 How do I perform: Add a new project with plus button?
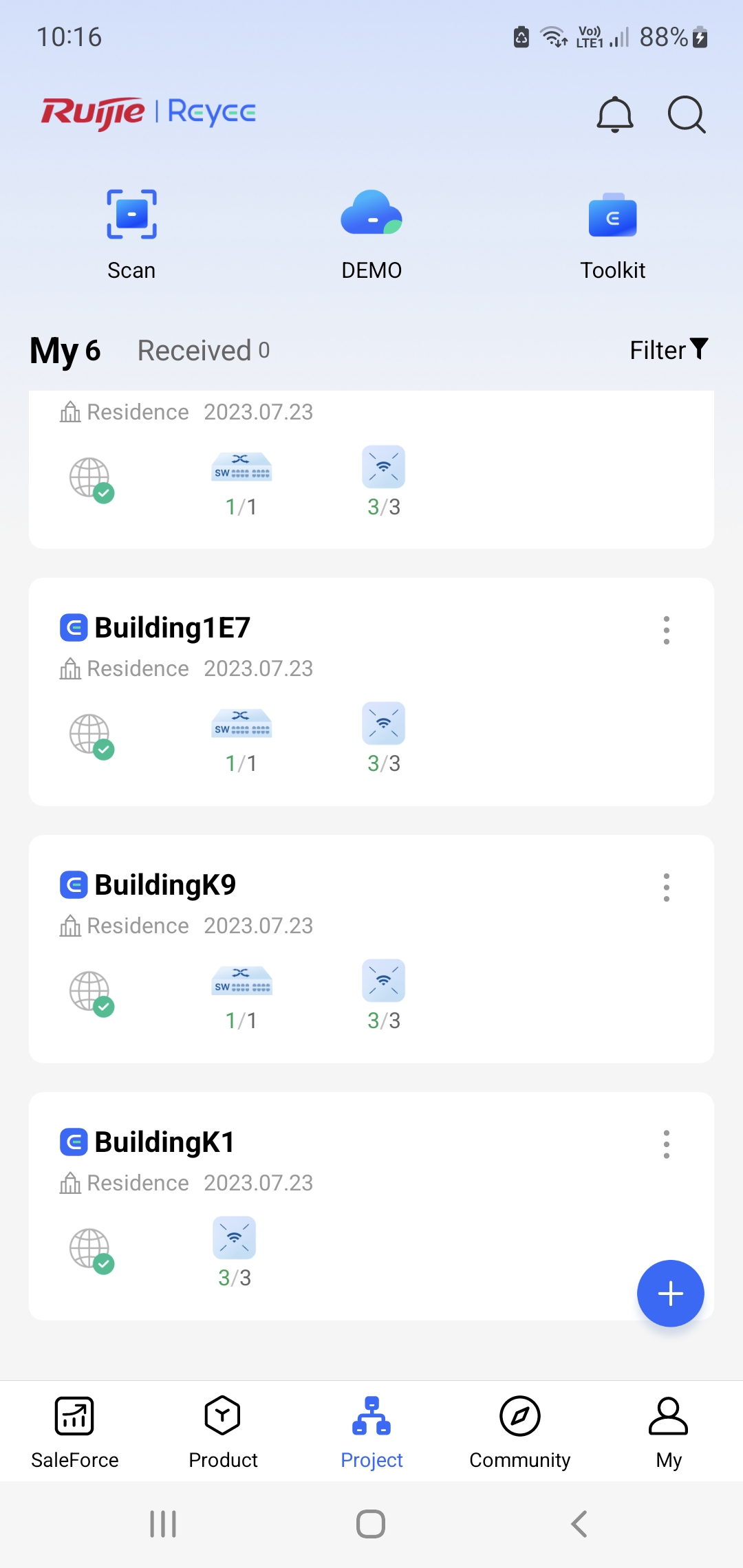point(670,1294)
